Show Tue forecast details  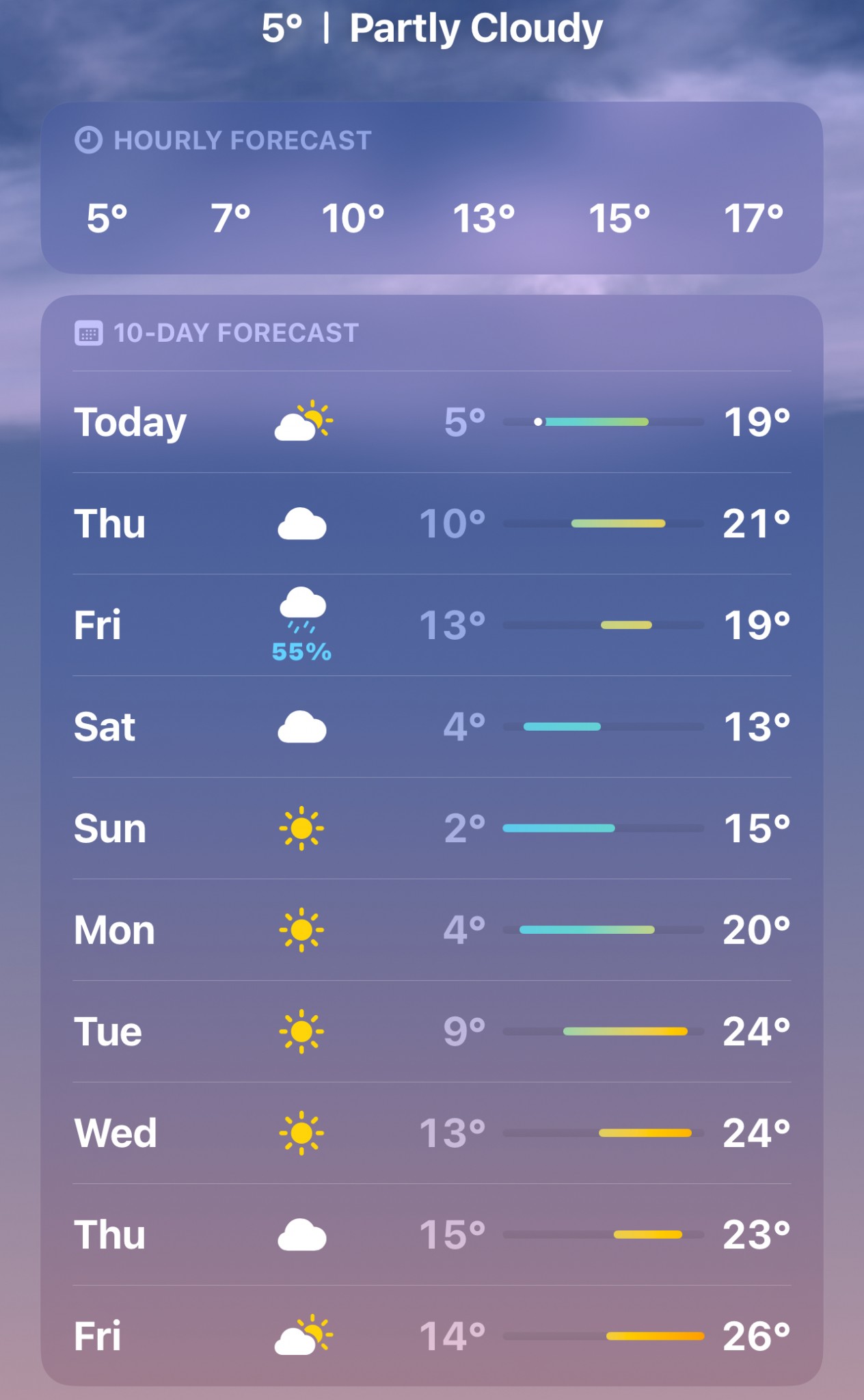tap(432, 1032)
